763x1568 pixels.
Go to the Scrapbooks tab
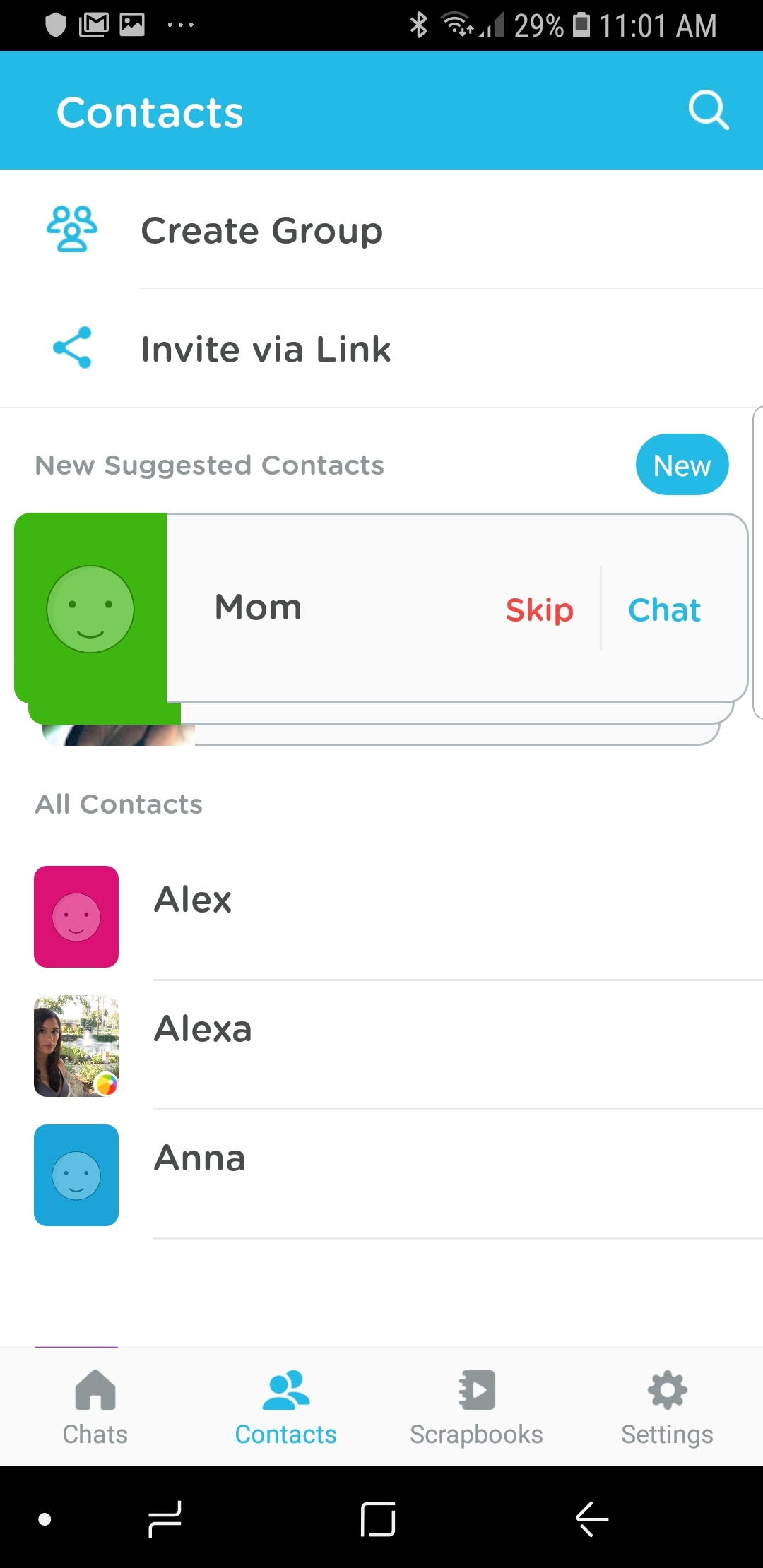point(477,1408)
